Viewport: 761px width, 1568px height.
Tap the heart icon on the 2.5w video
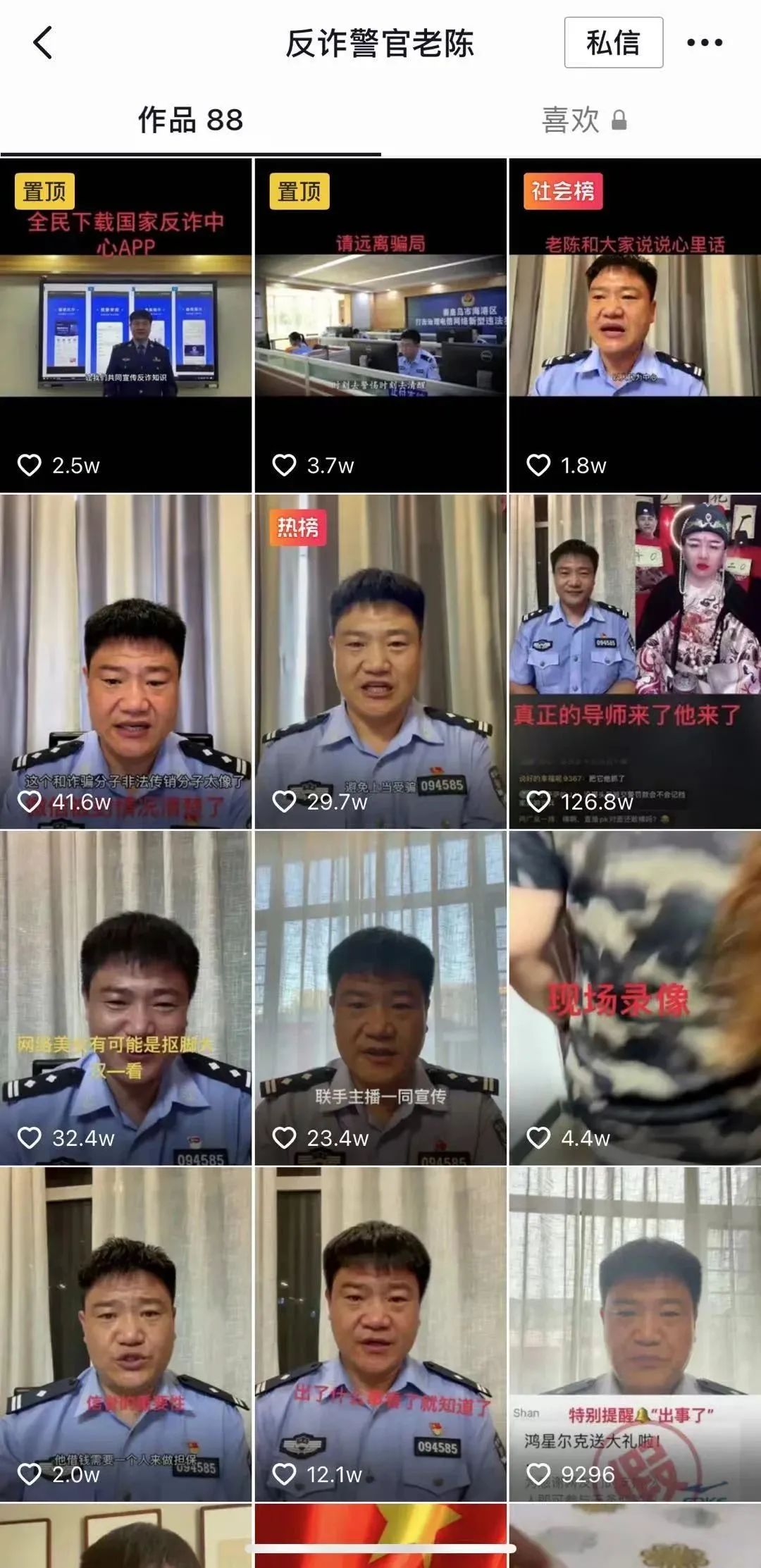[32, 464]
